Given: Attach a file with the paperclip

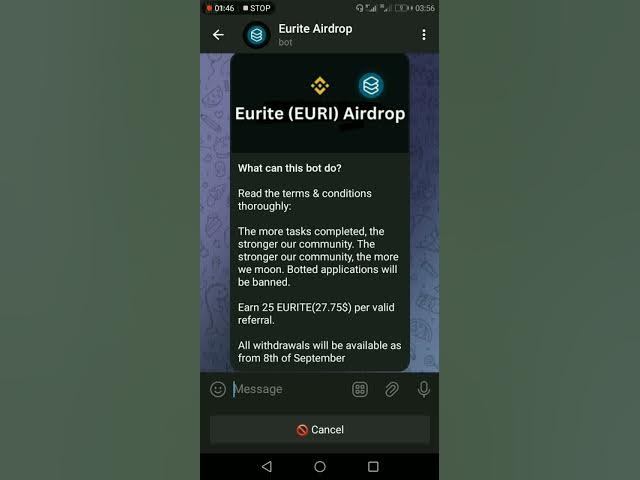Looking at the screenshot, I should pos(392,389).
